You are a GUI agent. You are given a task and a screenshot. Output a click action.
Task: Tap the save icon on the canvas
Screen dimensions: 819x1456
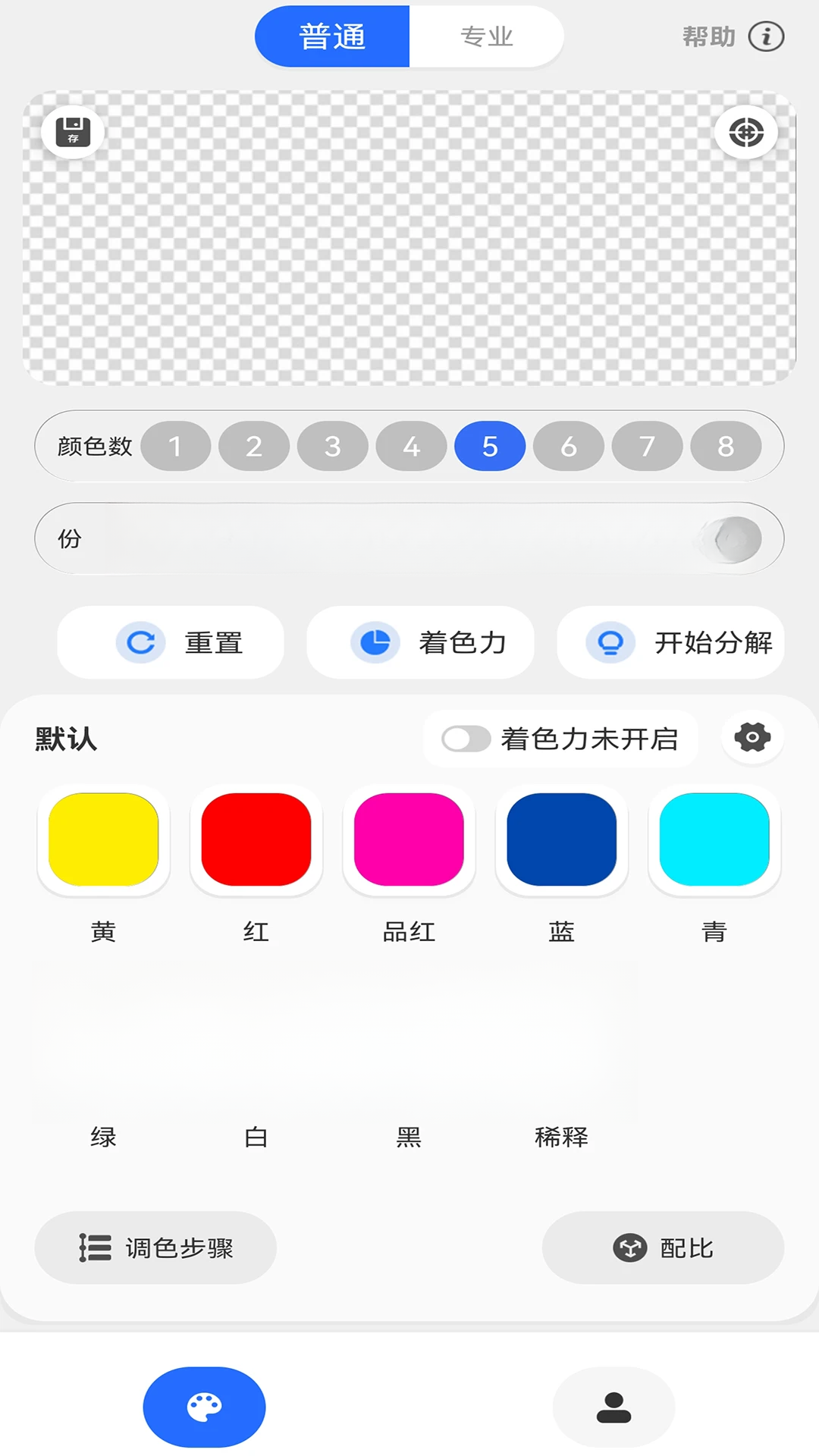(x=73, y=132)
